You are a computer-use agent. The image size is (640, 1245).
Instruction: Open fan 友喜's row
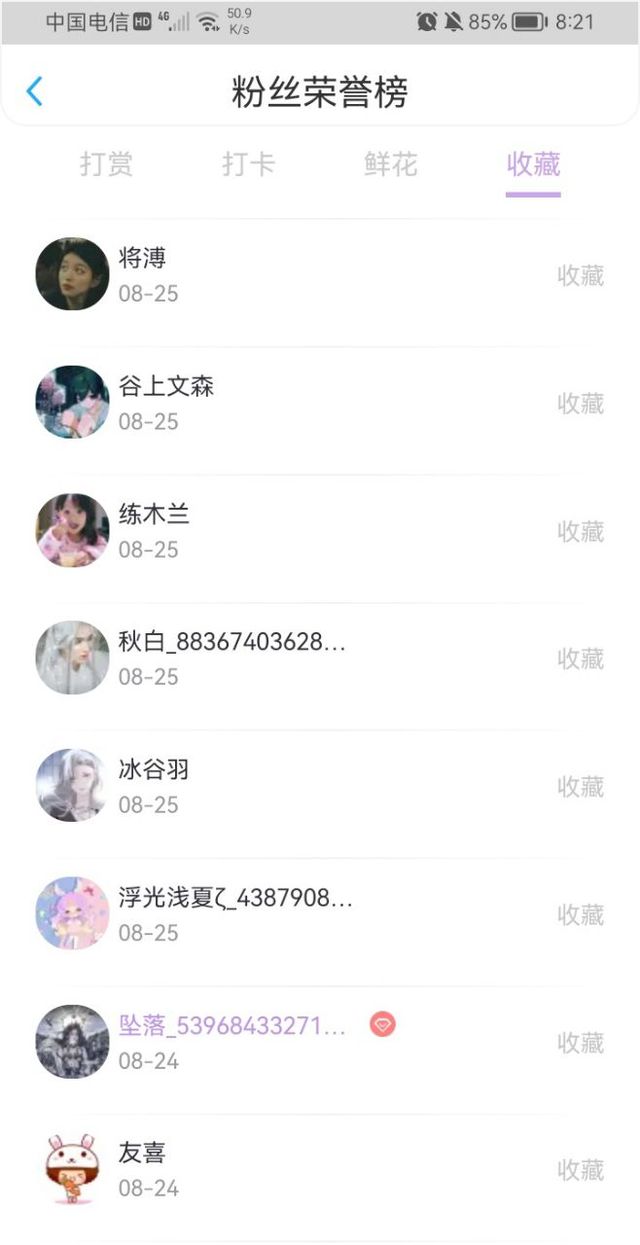coord(320,1170)
